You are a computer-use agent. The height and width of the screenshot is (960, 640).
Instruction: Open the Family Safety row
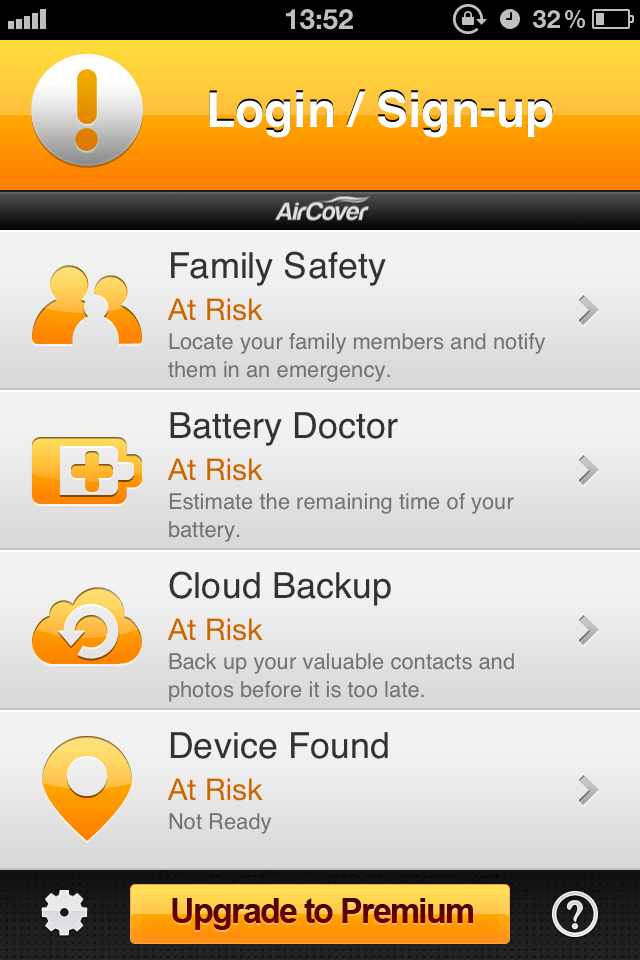point(320,310)
